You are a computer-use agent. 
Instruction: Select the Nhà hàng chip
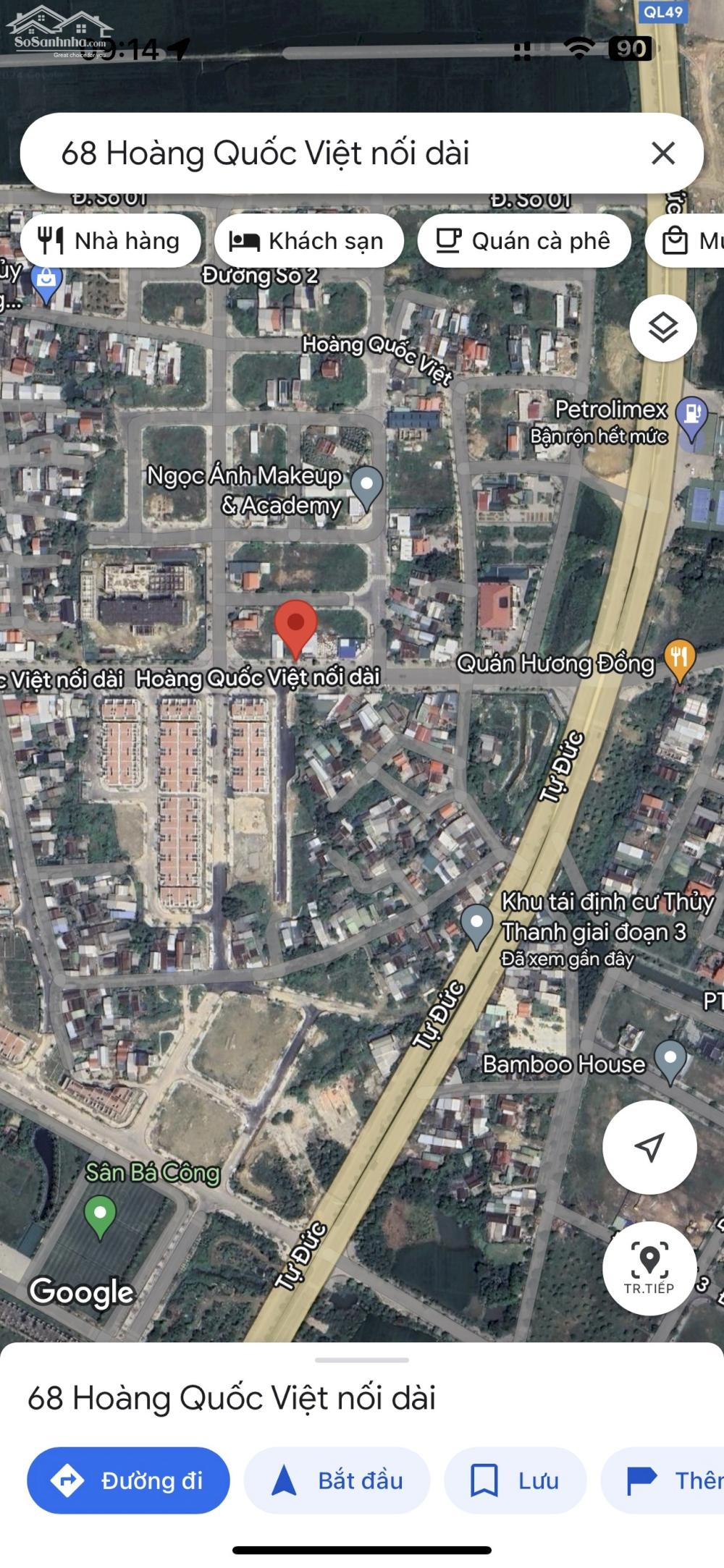pos(111,241)
